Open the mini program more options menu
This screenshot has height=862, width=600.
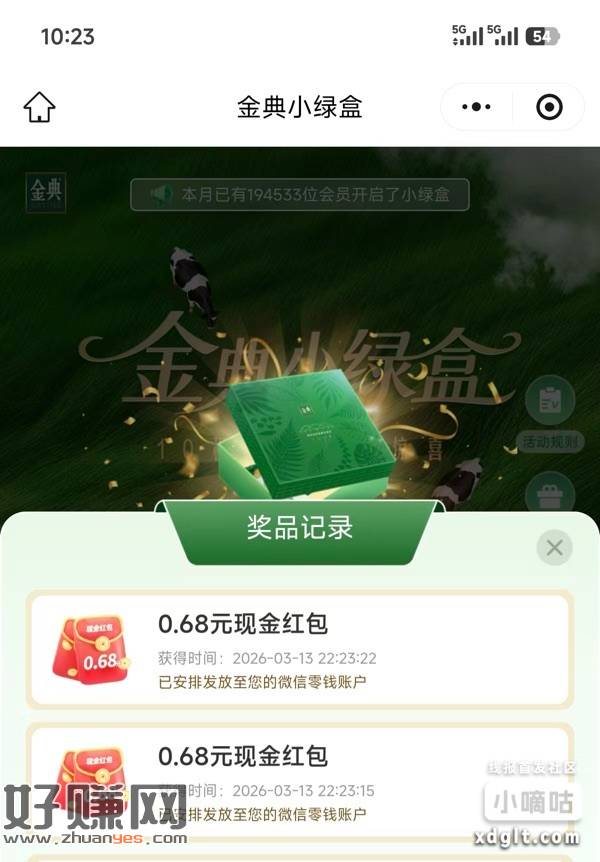point(476,107)
